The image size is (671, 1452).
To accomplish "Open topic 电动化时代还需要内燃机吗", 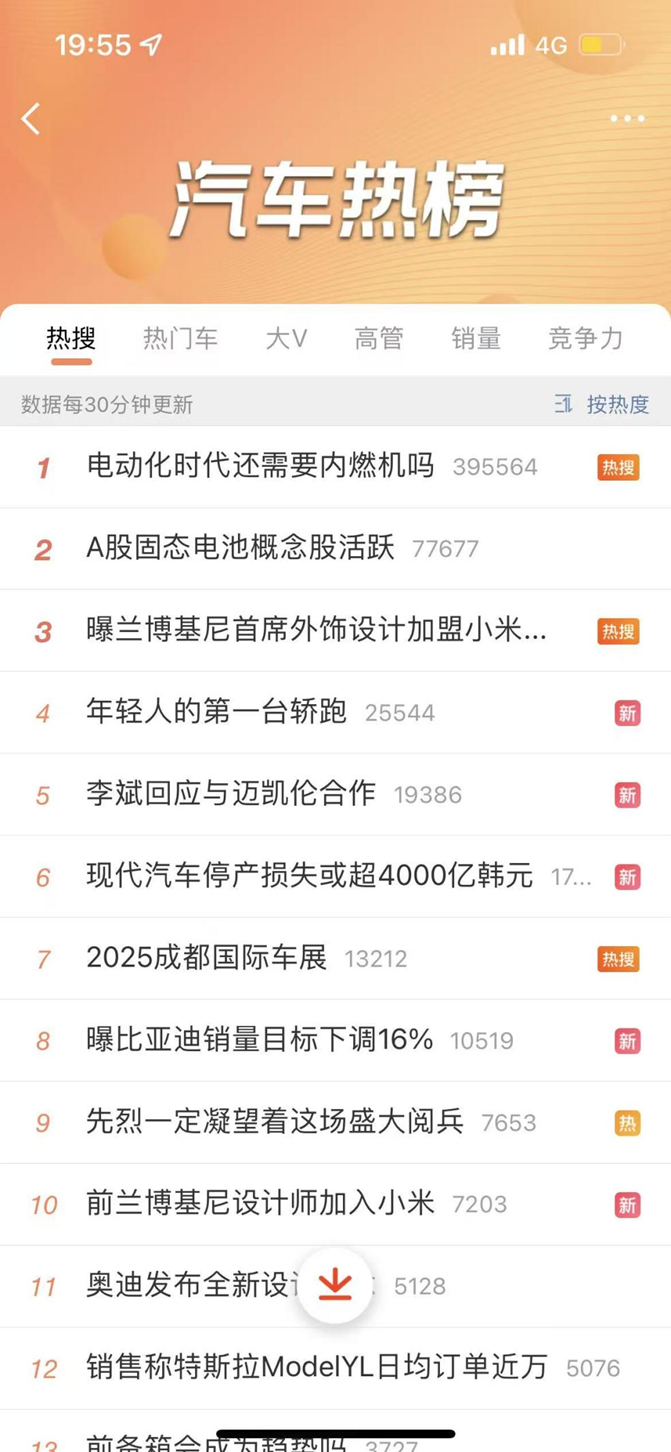I will coord(260,466).
